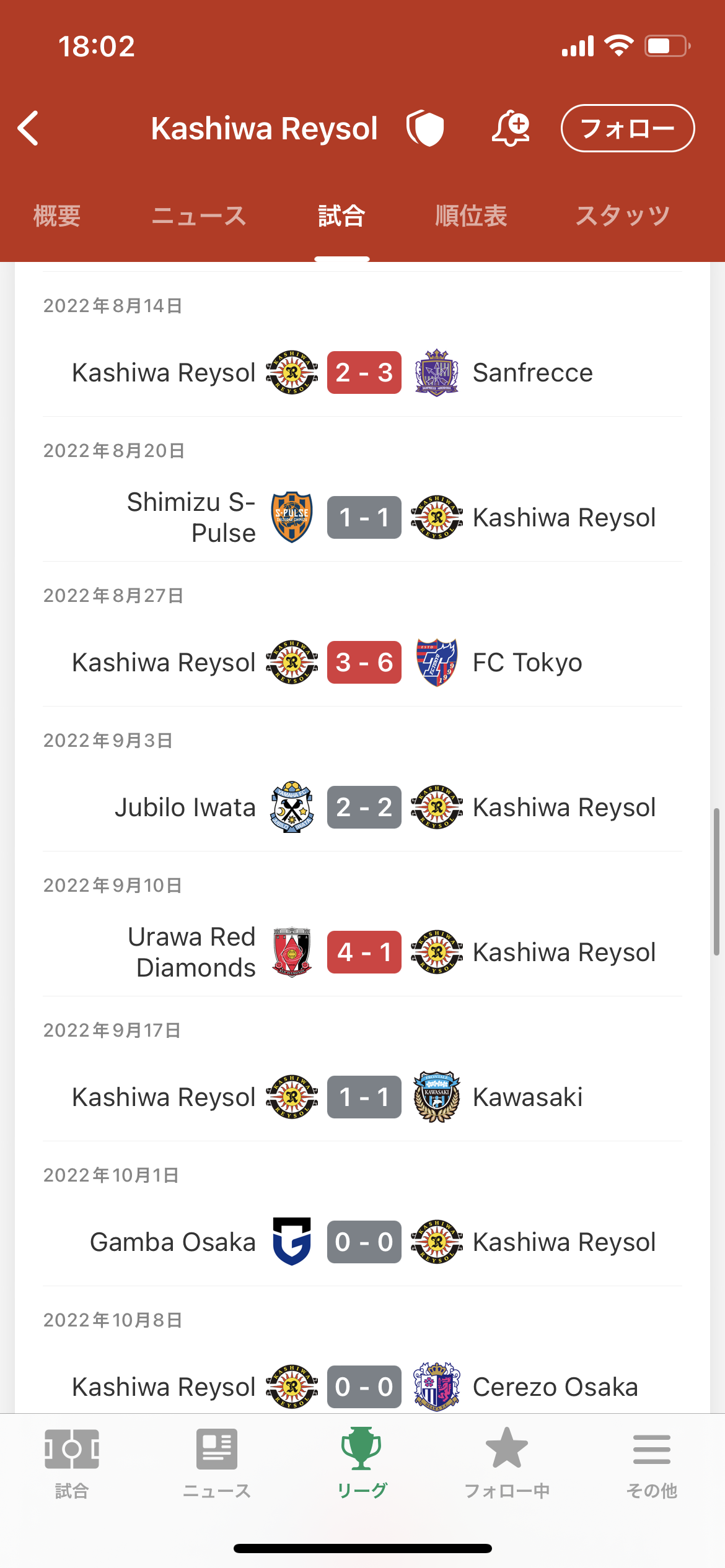
Task: View the Urawa Red Diamonds 4-1 match
Action: tap(363, 952)
